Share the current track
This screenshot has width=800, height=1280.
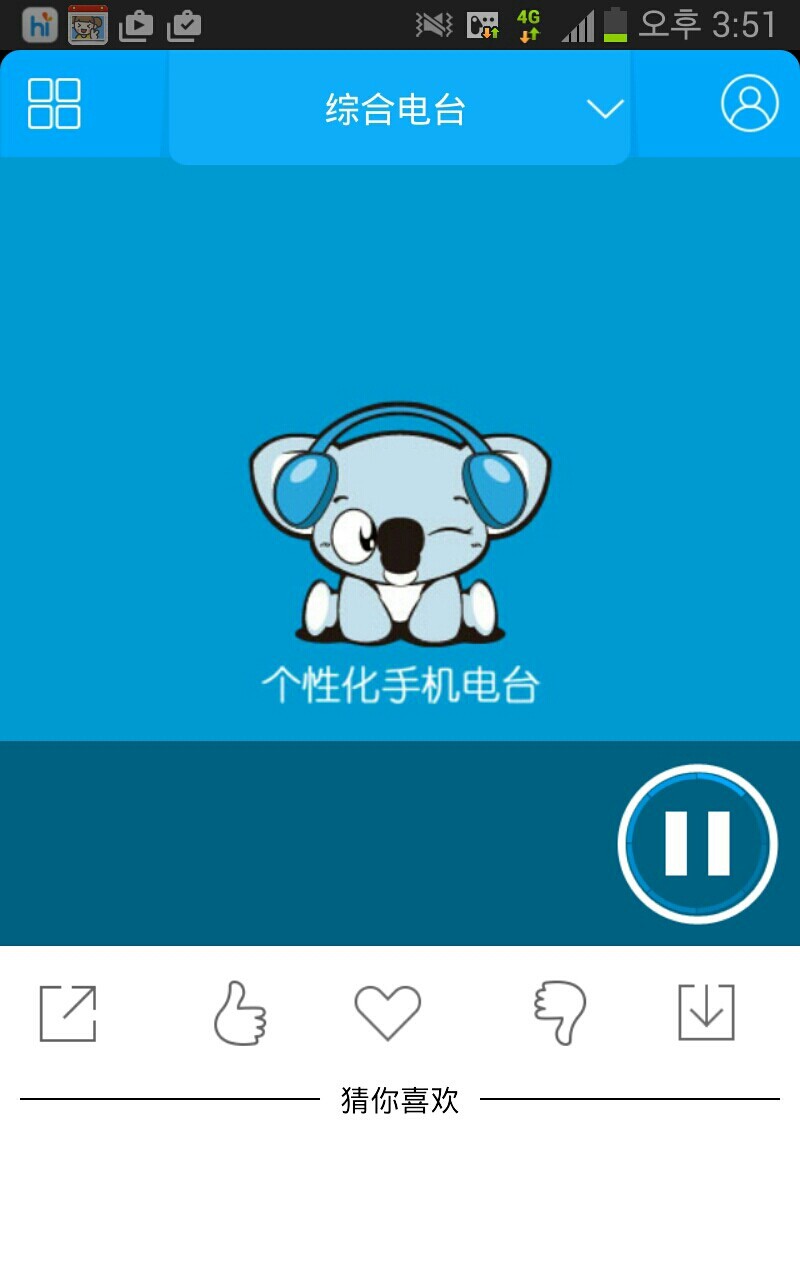[68, 1013]
